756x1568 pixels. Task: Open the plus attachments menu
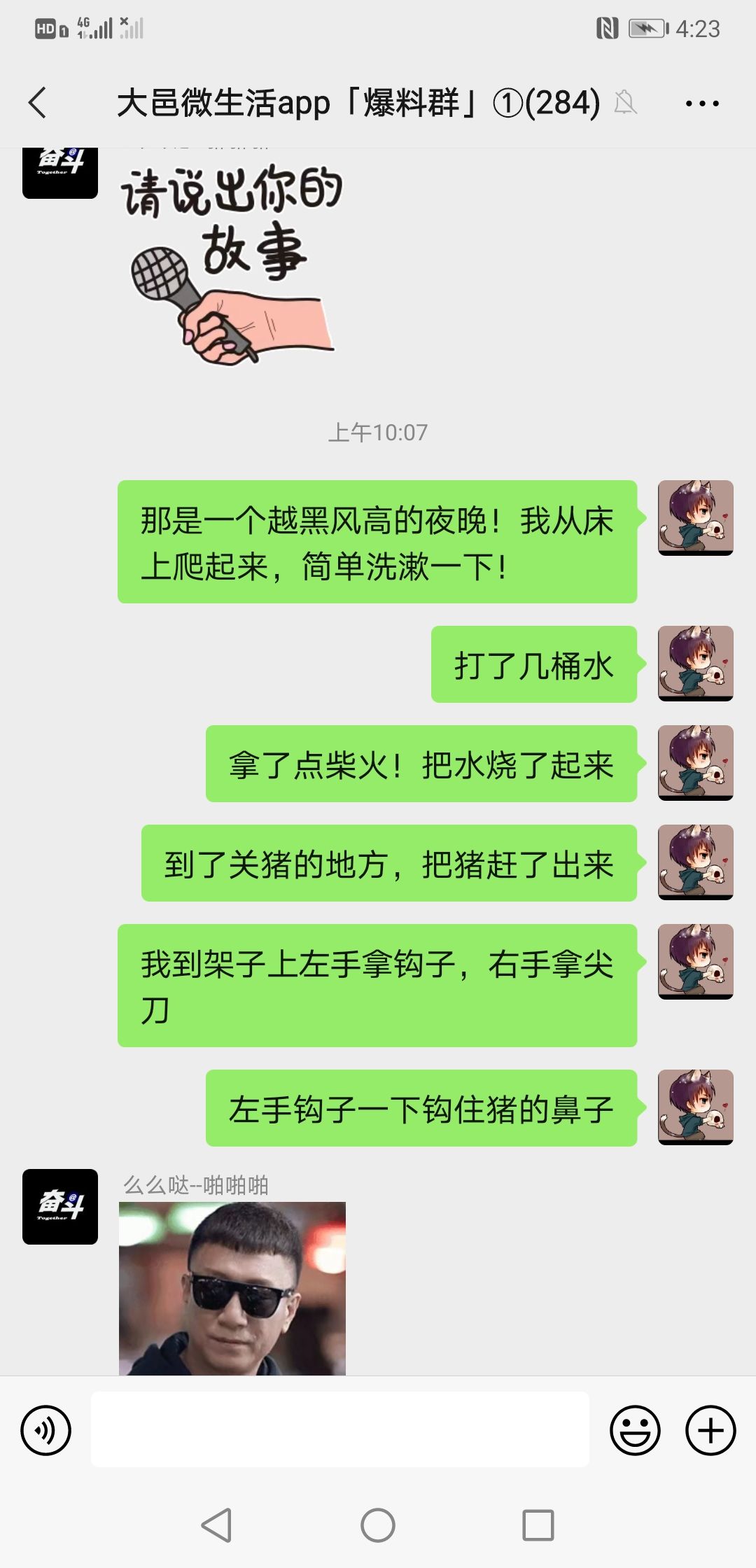click(x=710, y=1430)
